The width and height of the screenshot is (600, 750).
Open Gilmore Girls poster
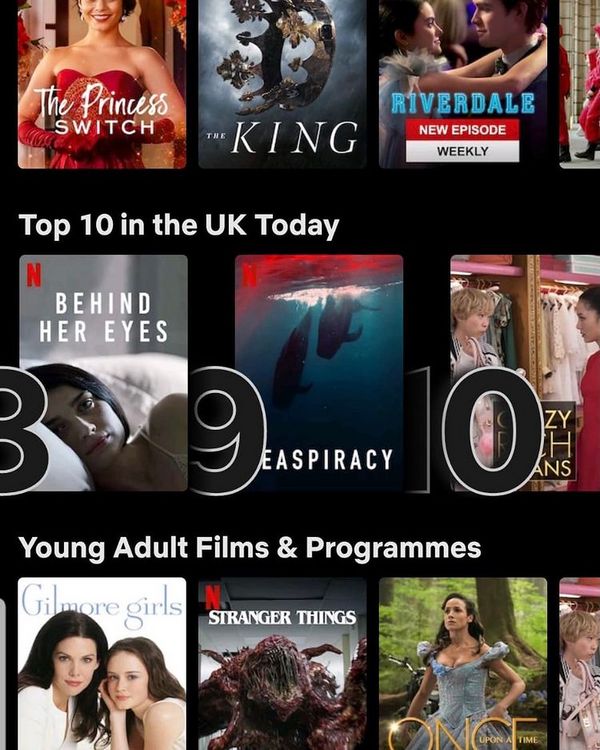(x=102, y=663)
